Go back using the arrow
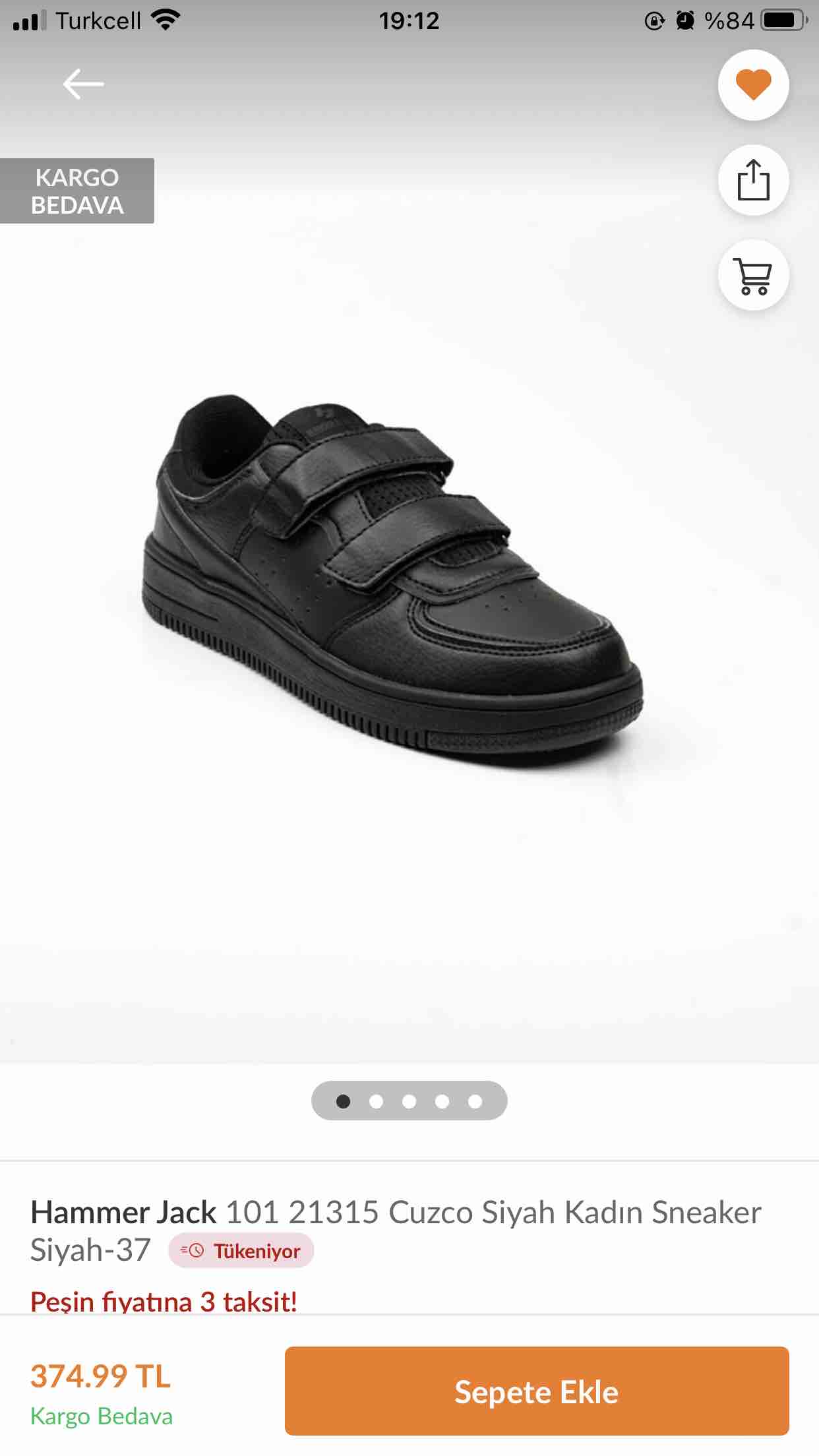 83,84
